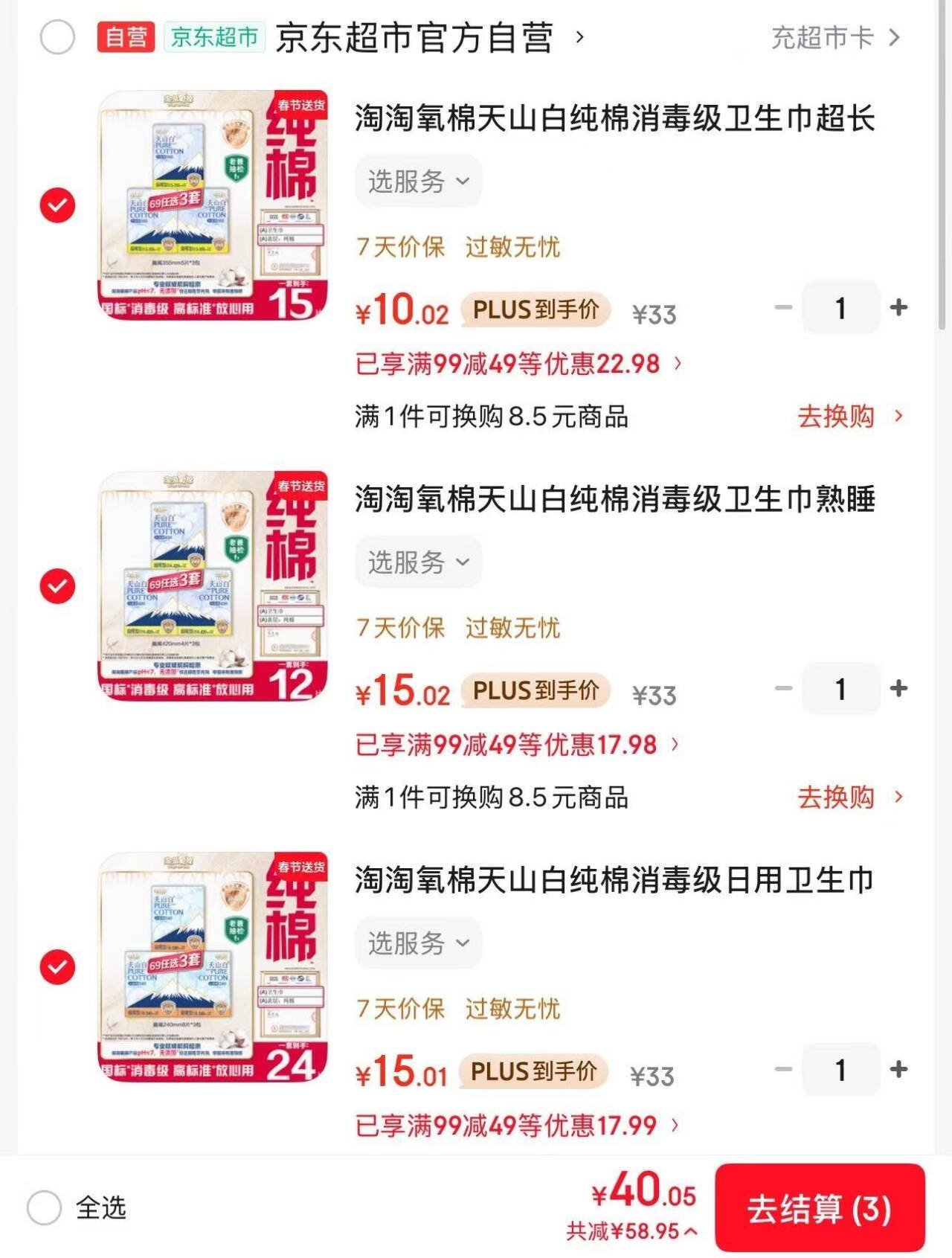Increase quantity of 超长 item
The height and width of the screenshot is (1258, 952).
(898, 307)
